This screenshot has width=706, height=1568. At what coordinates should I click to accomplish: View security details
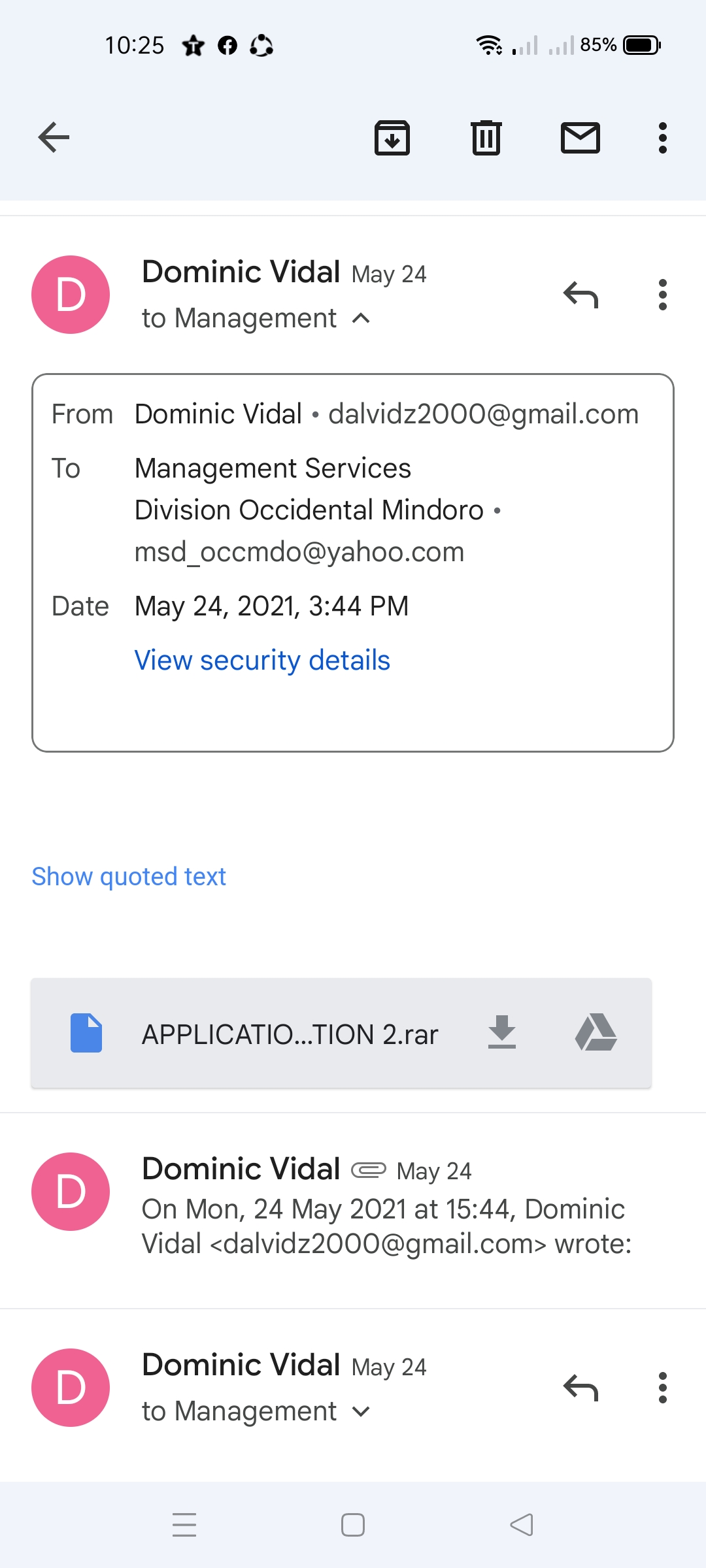pyautogui.click(x=262, y=661)
